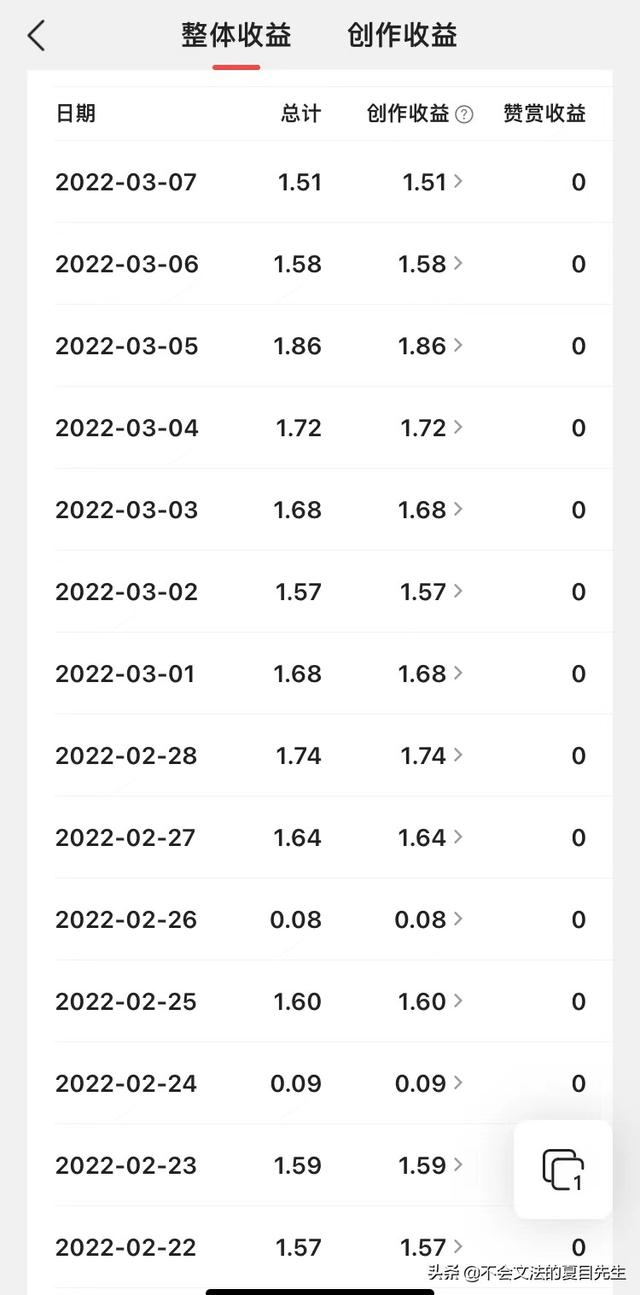Open 创作收益 0.09 on 2022-02-24
Screen dimensions: 640x1295
(x=430, y=1084)
